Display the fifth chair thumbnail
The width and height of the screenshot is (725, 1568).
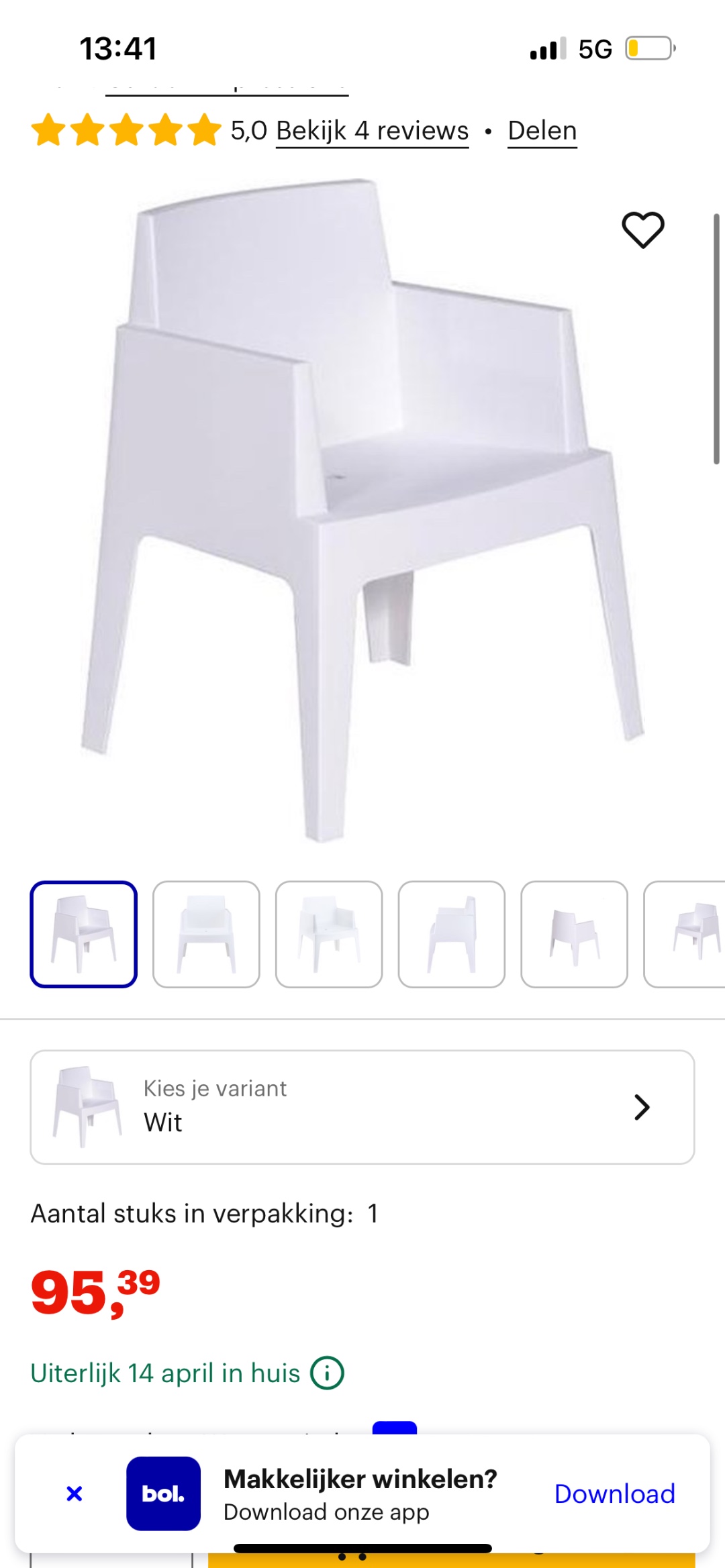click(x=574, y=934)
